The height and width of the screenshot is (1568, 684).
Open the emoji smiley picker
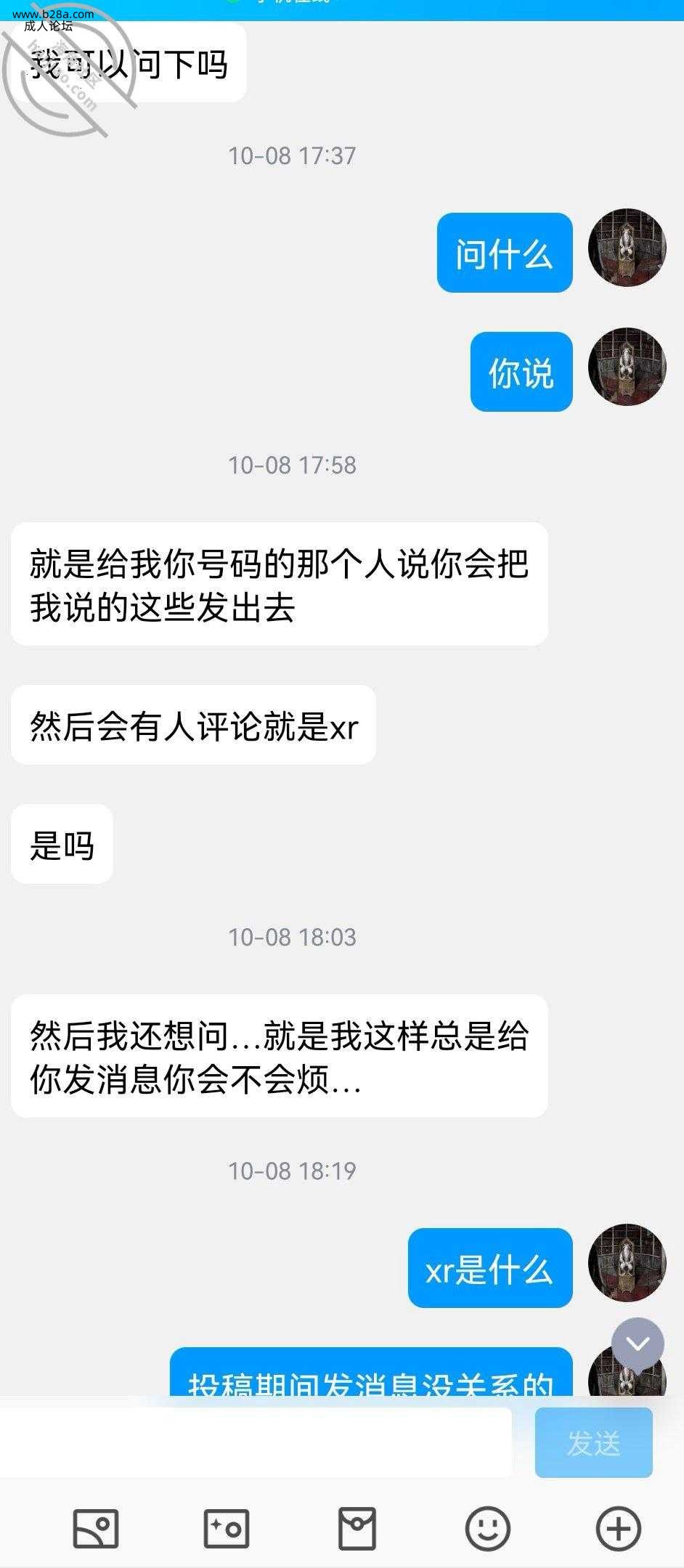(x=487, y=1528)
